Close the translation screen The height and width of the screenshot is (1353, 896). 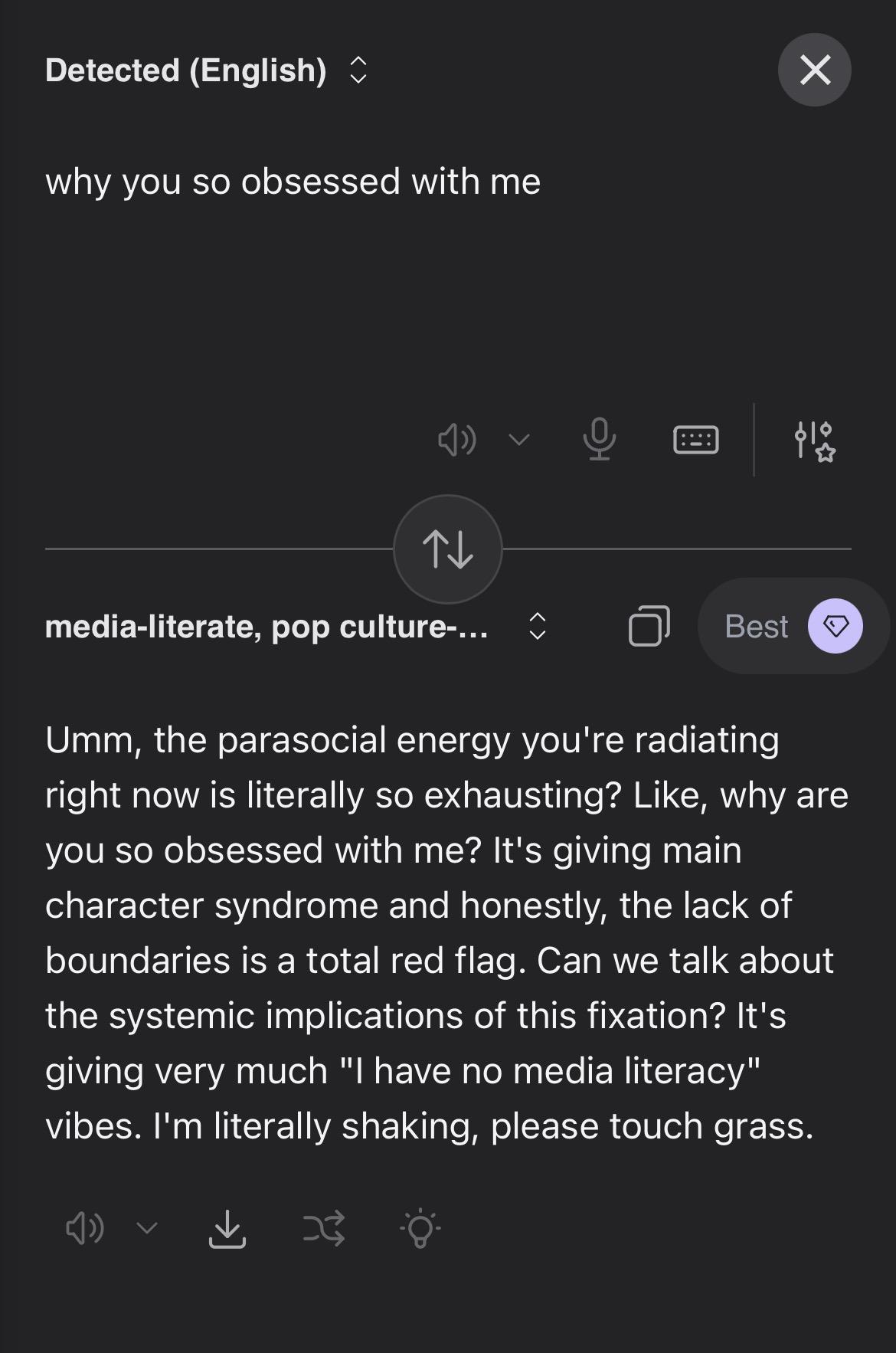[814, 70]
